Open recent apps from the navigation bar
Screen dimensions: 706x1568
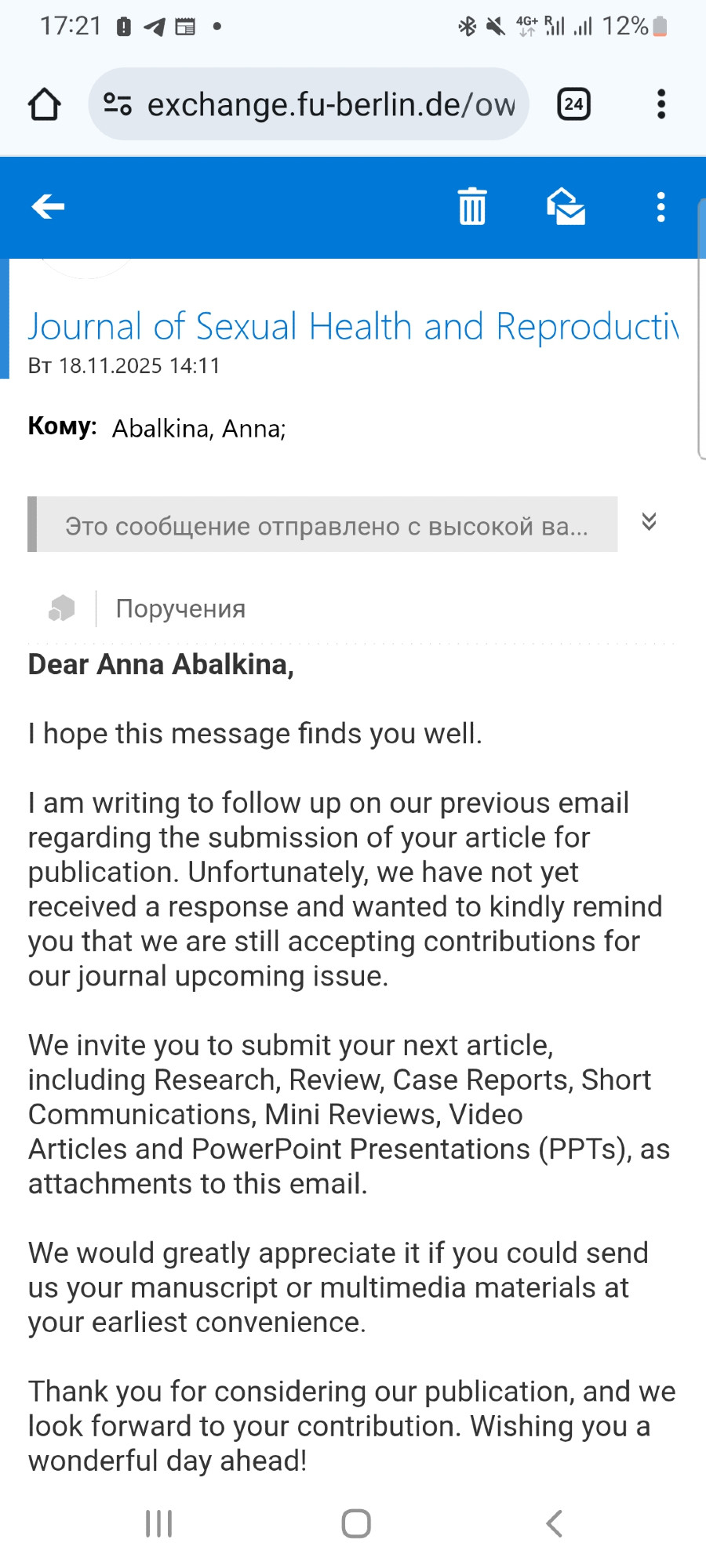159,1523
